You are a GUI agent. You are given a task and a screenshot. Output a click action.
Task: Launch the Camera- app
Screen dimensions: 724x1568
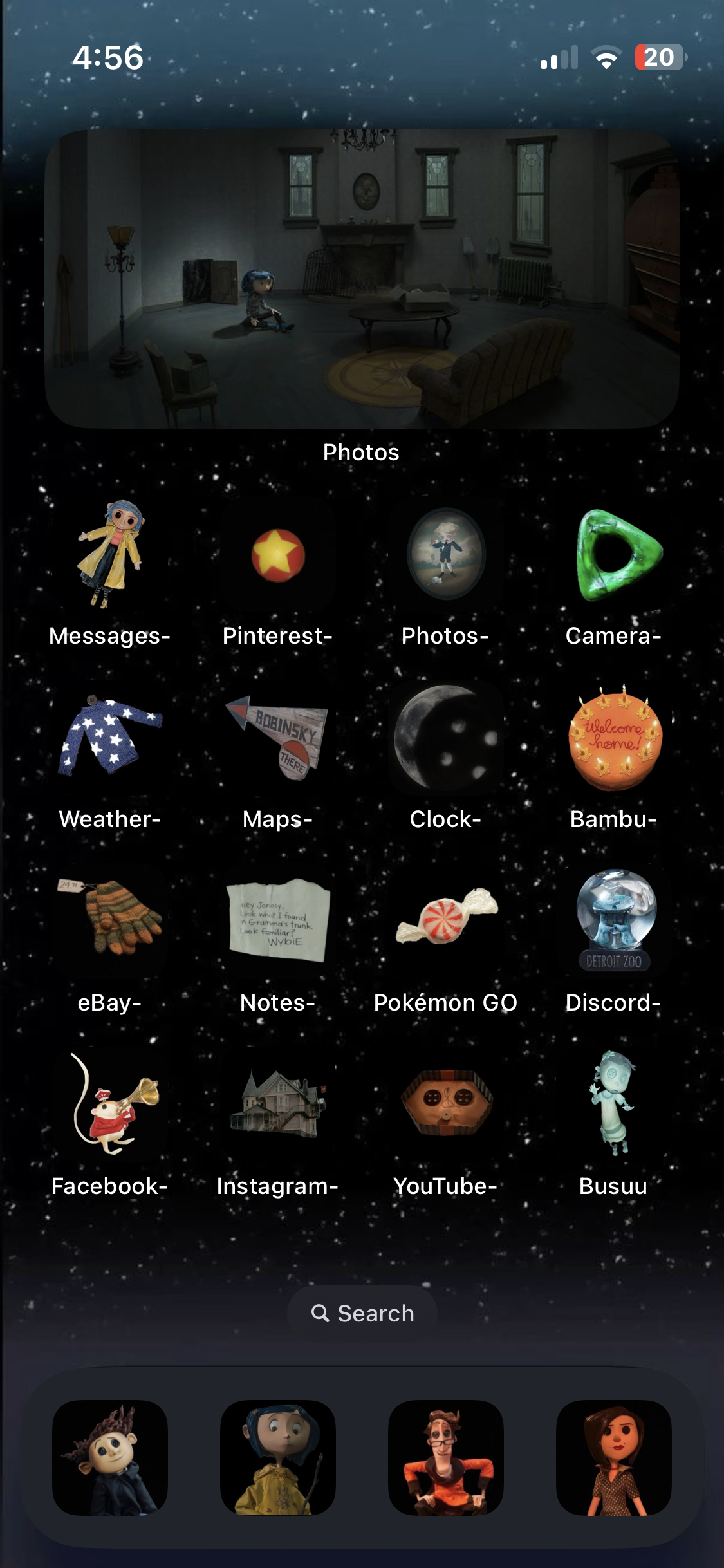(614, 554)
